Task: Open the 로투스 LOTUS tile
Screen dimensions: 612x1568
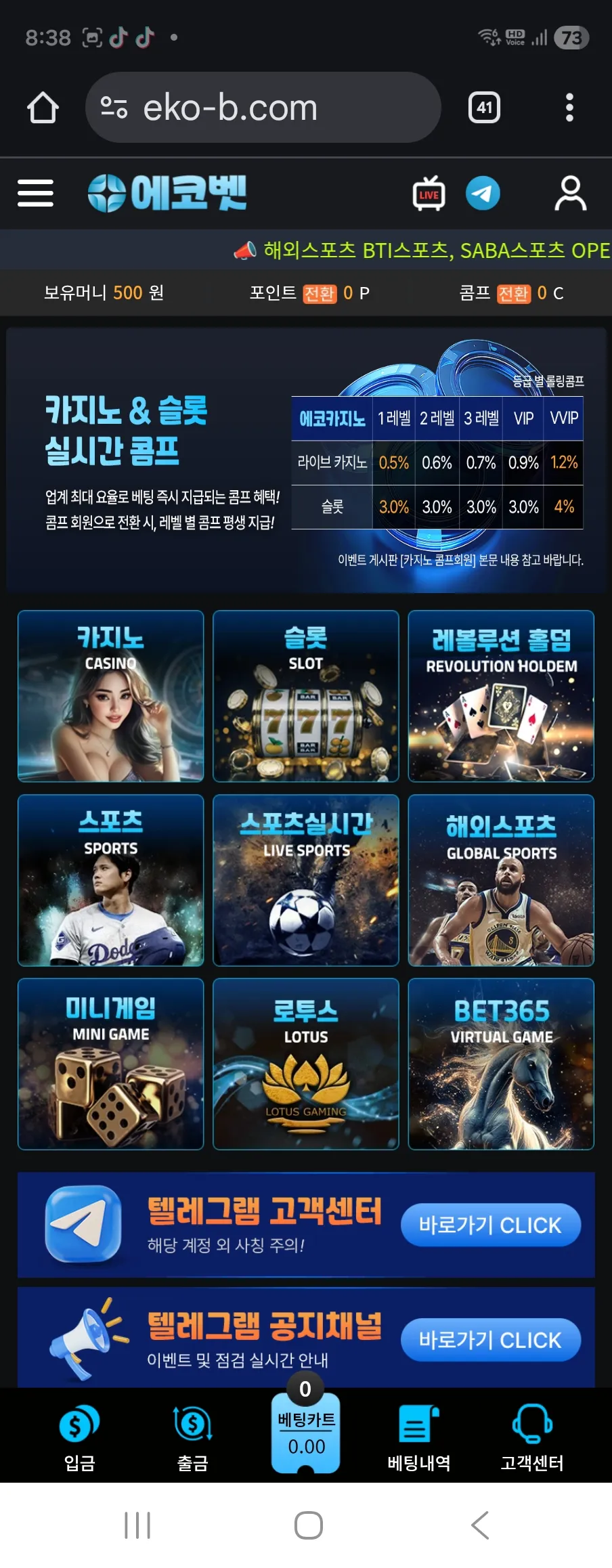Action: tap(306, 1064)
